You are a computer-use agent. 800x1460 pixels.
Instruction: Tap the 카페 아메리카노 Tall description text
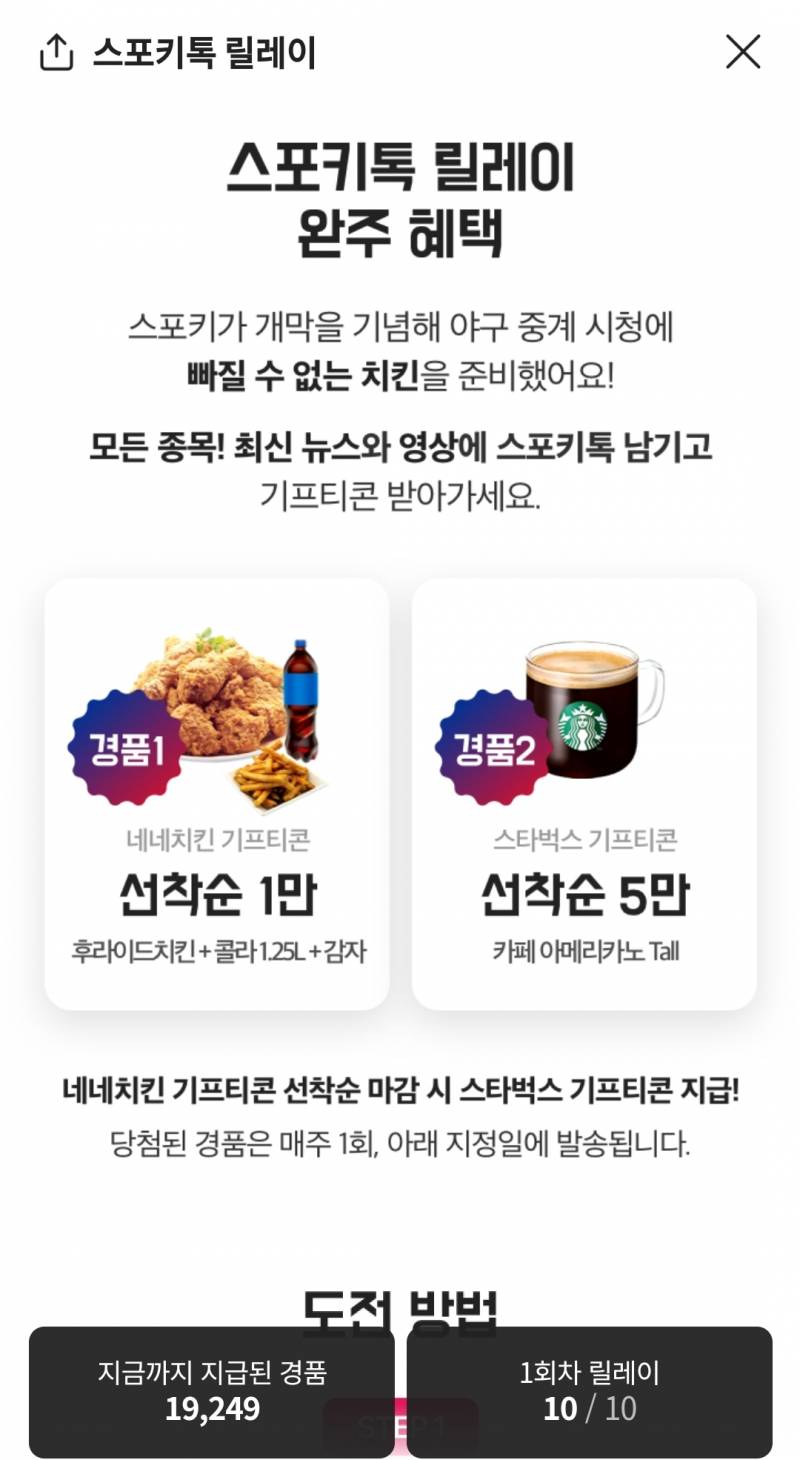[x=583, y=952]
